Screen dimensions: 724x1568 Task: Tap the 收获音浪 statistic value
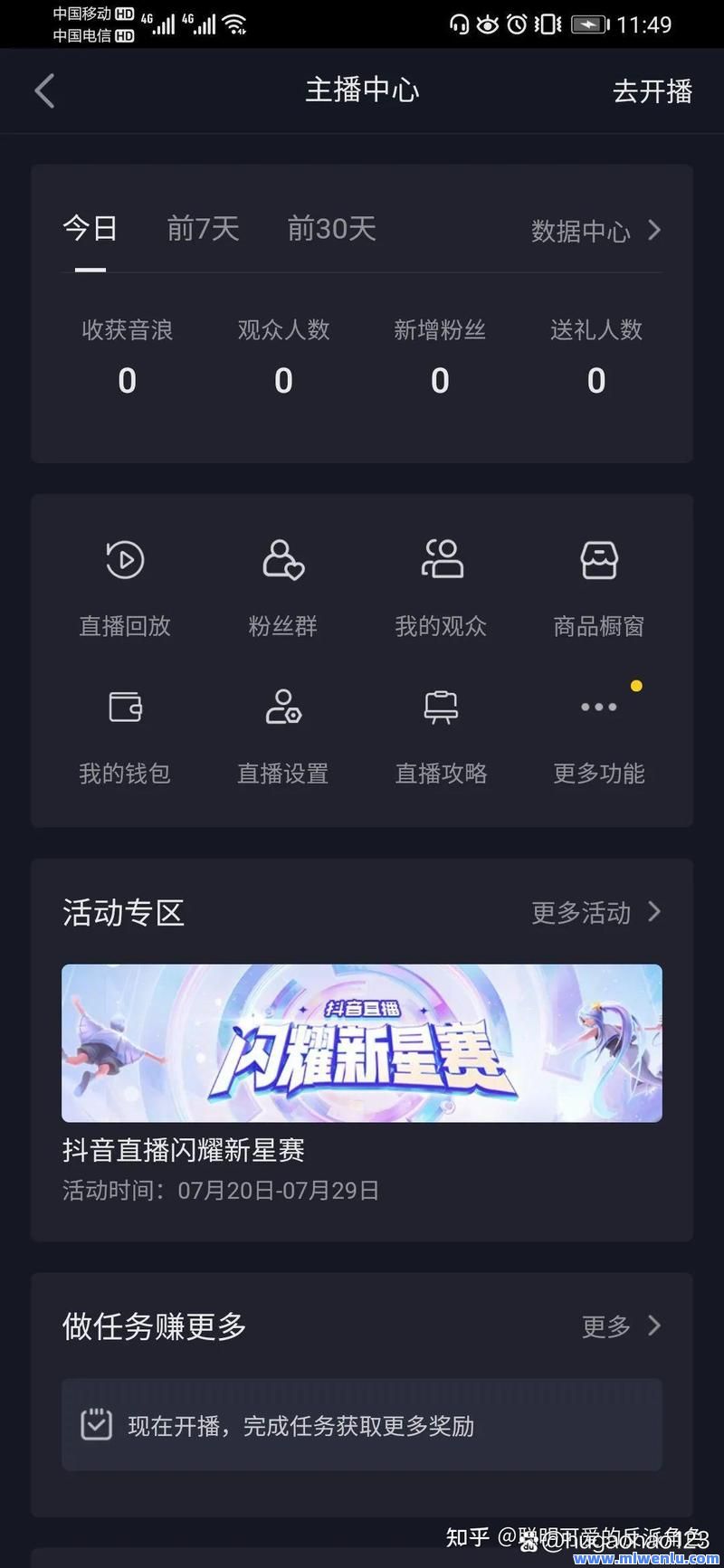(x=127, y=380)
